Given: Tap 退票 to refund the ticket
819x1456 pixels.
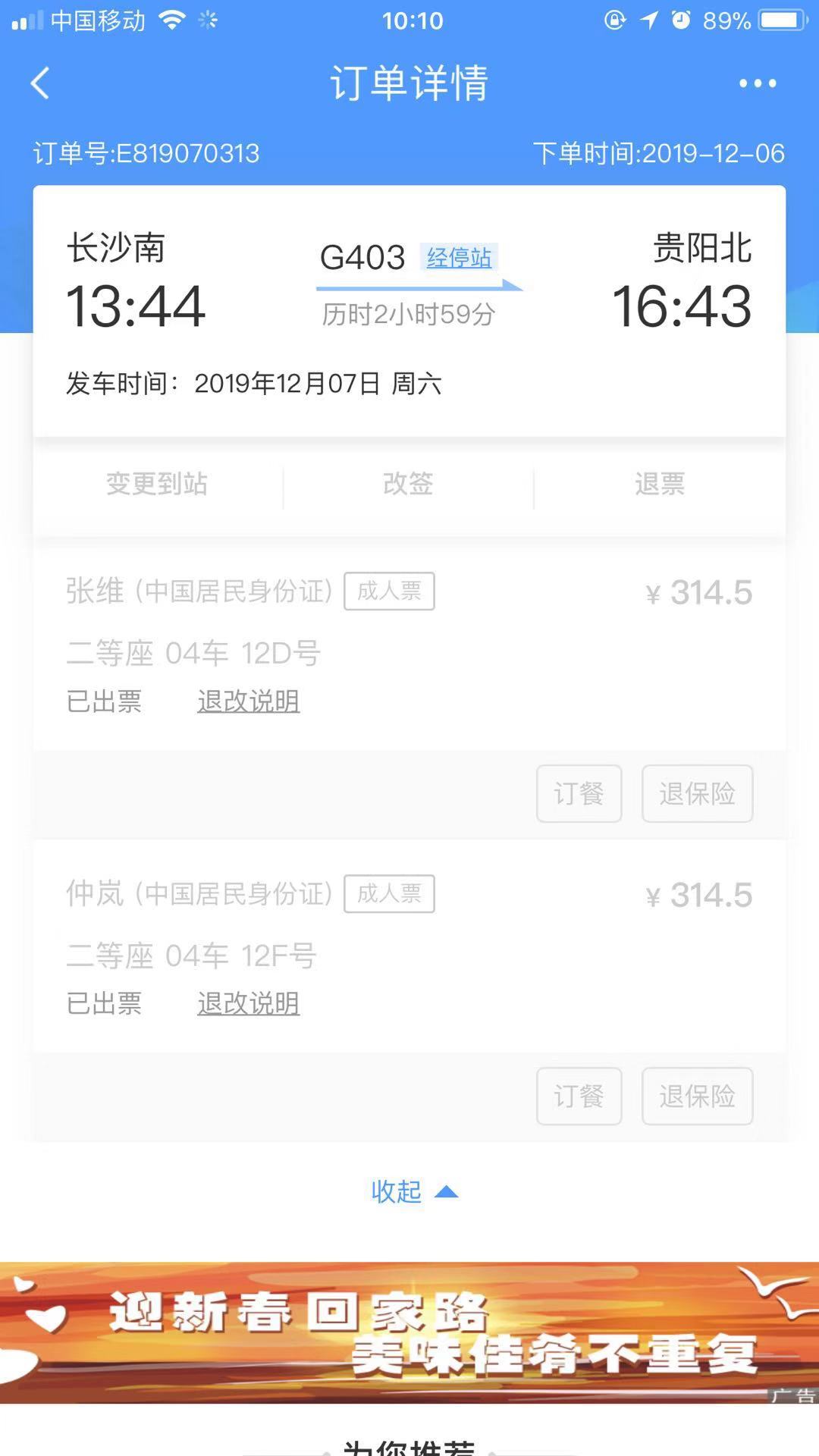Looking at the screenshot, I should (659, 484).
